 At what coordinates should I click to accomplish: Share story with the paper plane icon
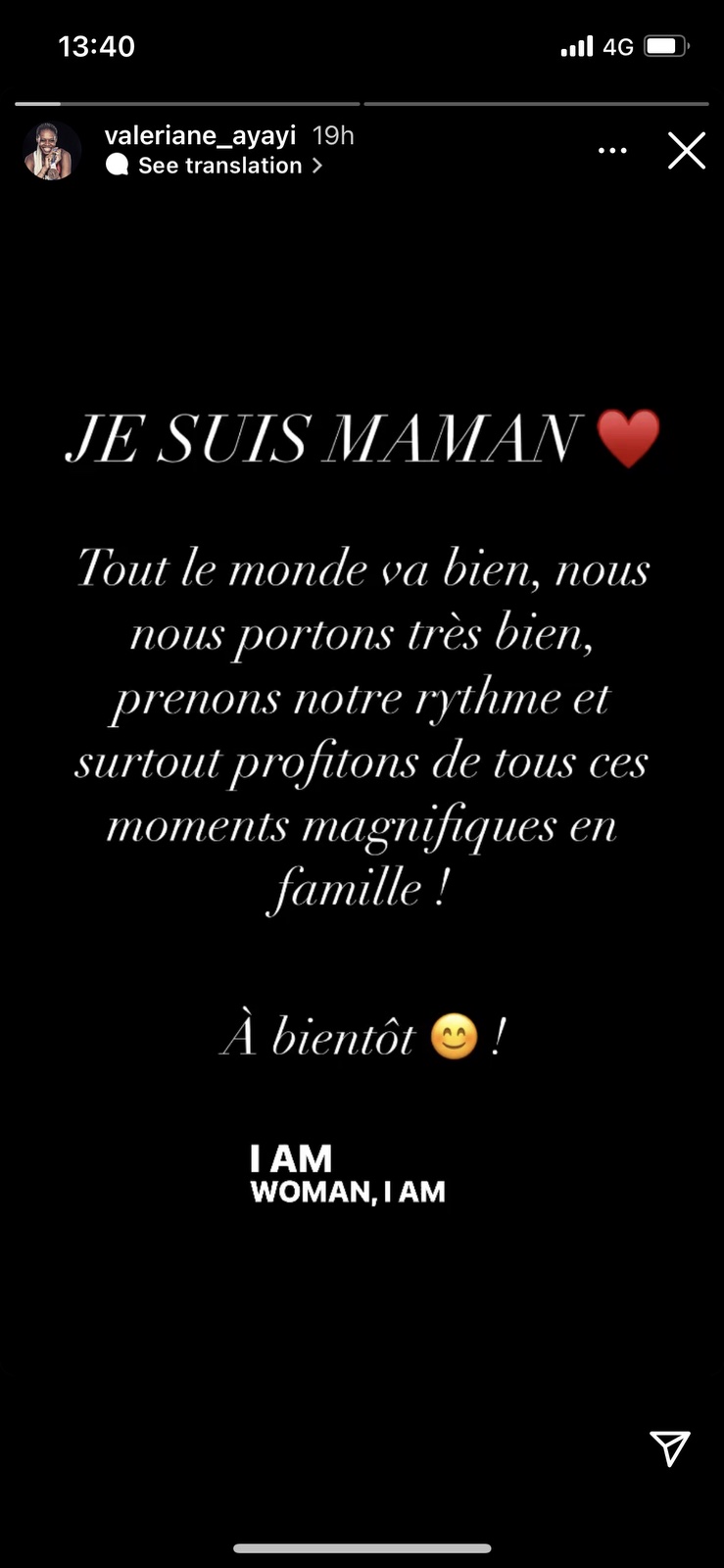[x=670, y=1447]
